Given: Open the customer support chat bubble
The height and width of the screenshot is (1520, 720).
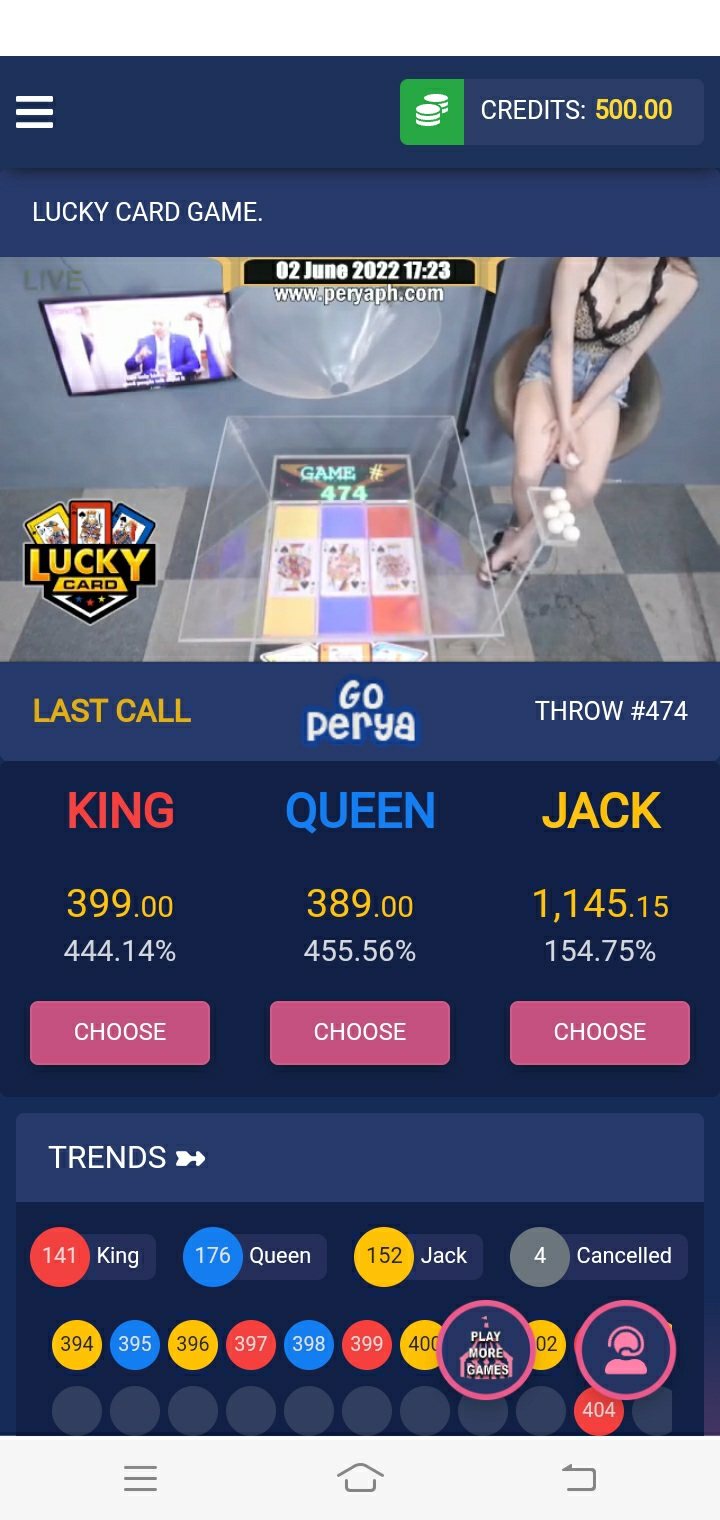Looking at the screenshot, I should click(x=627, y=1351).
